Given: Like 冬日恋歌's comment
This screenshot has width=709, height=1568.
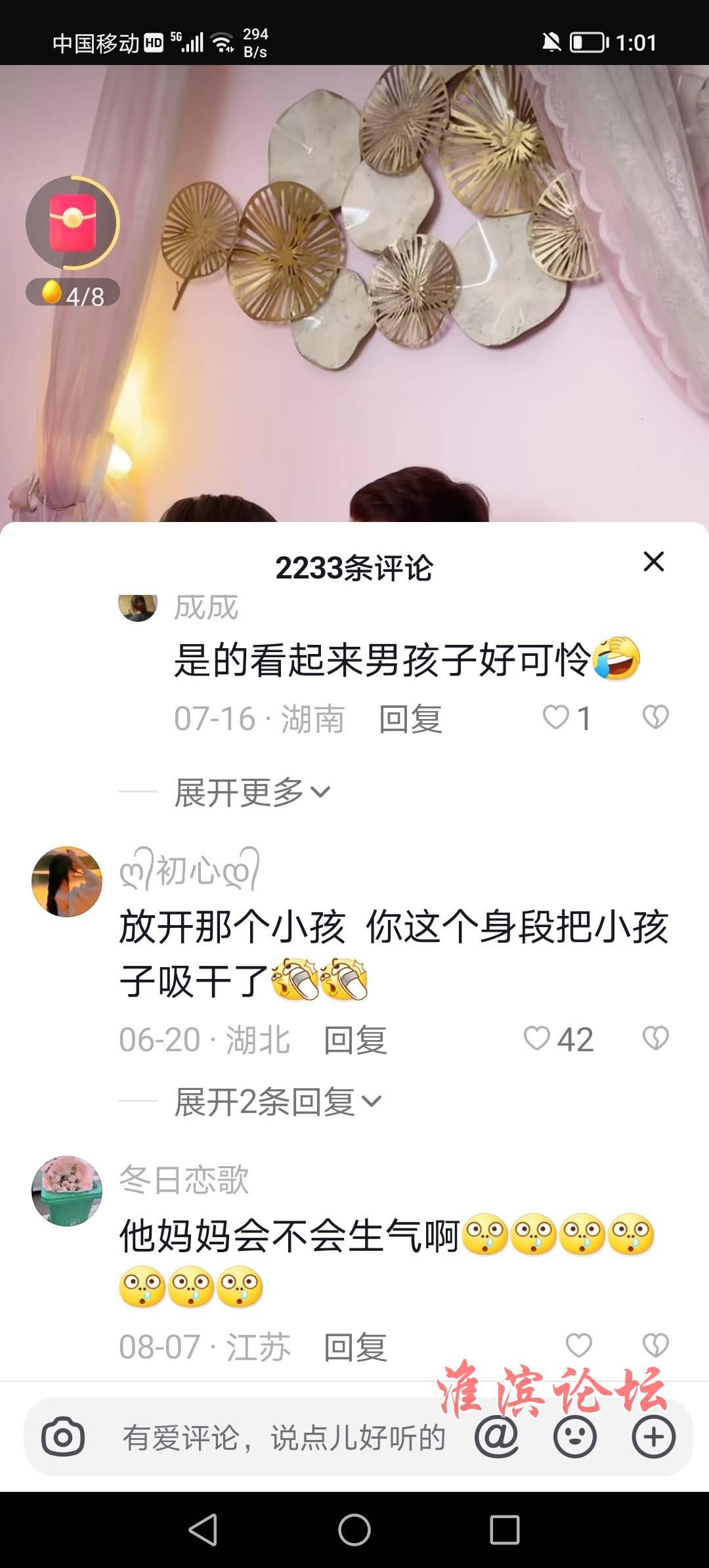Looking at the screenshot, I should pyautogui.click(x=579, y=1345).
